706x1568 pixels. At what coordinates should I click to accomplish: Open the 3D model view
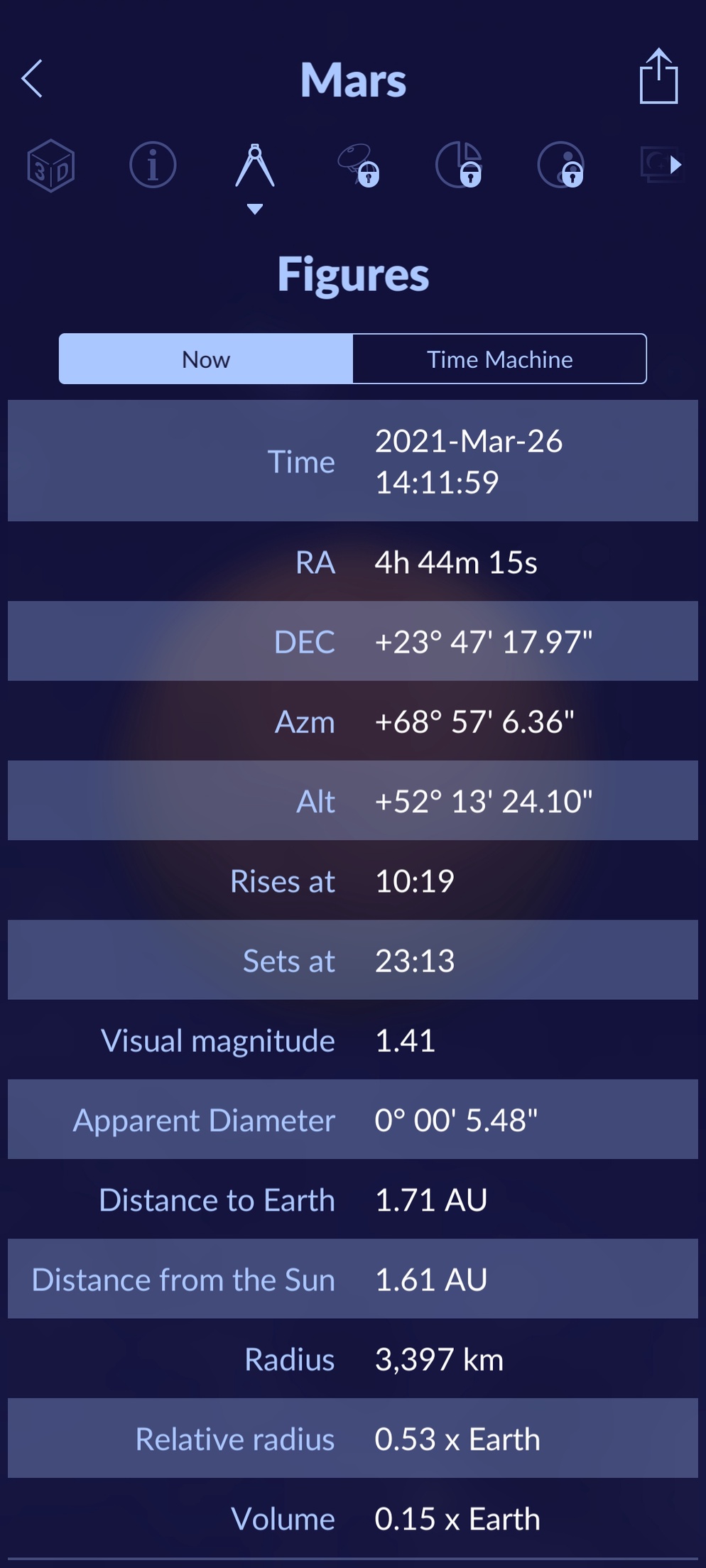coord(50,165)
